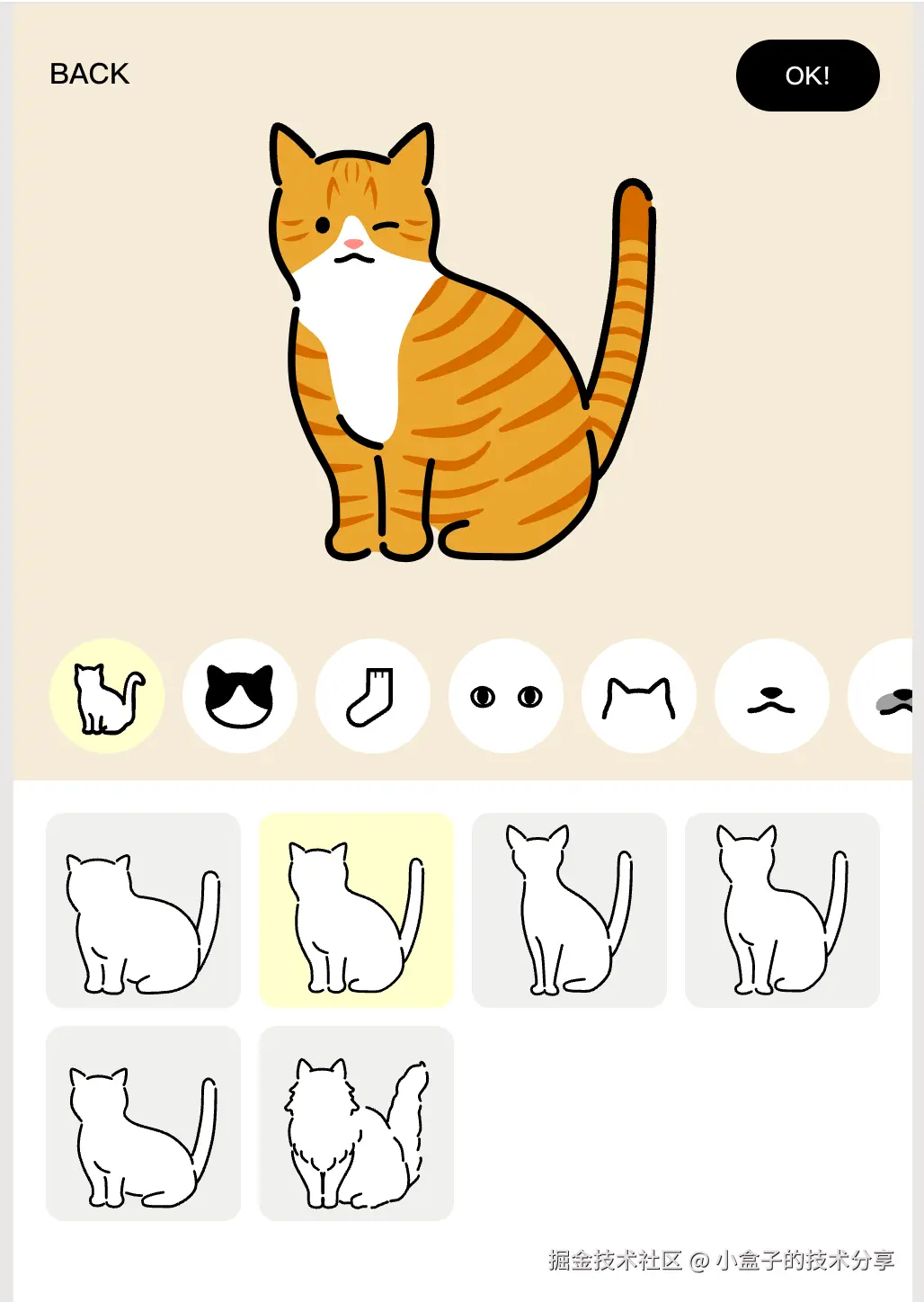
Task: Switch to the sock category
Action: [373, 696]
